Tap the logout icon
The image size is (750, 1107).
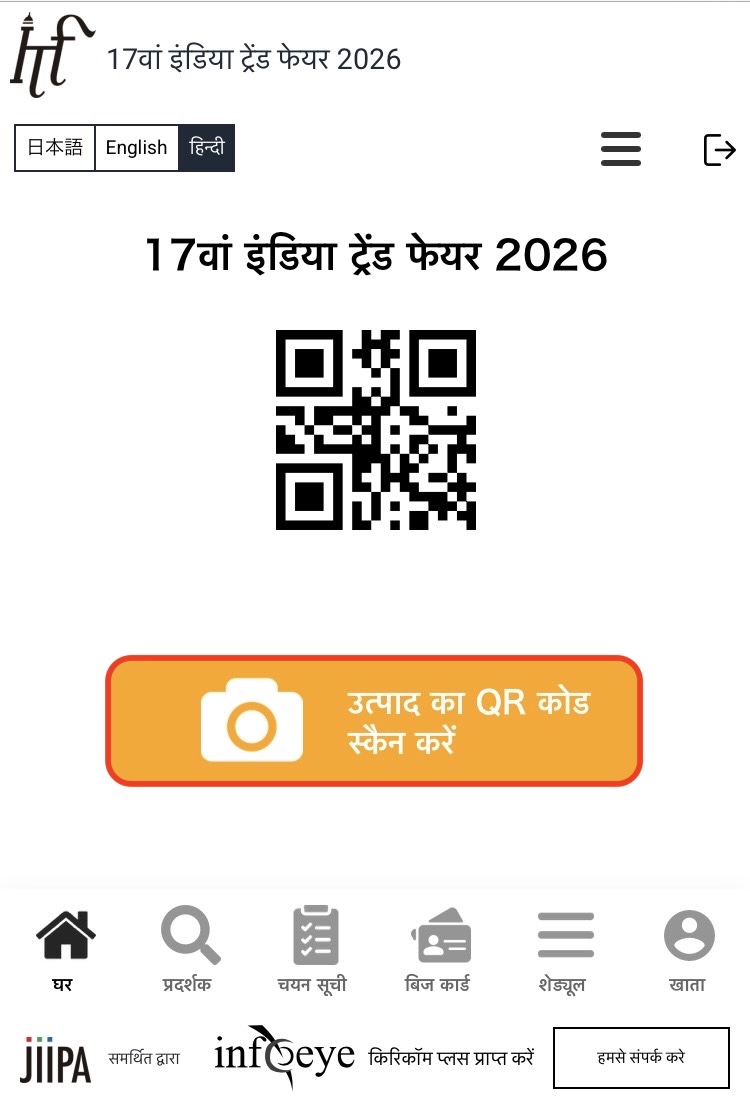(720, 150)
